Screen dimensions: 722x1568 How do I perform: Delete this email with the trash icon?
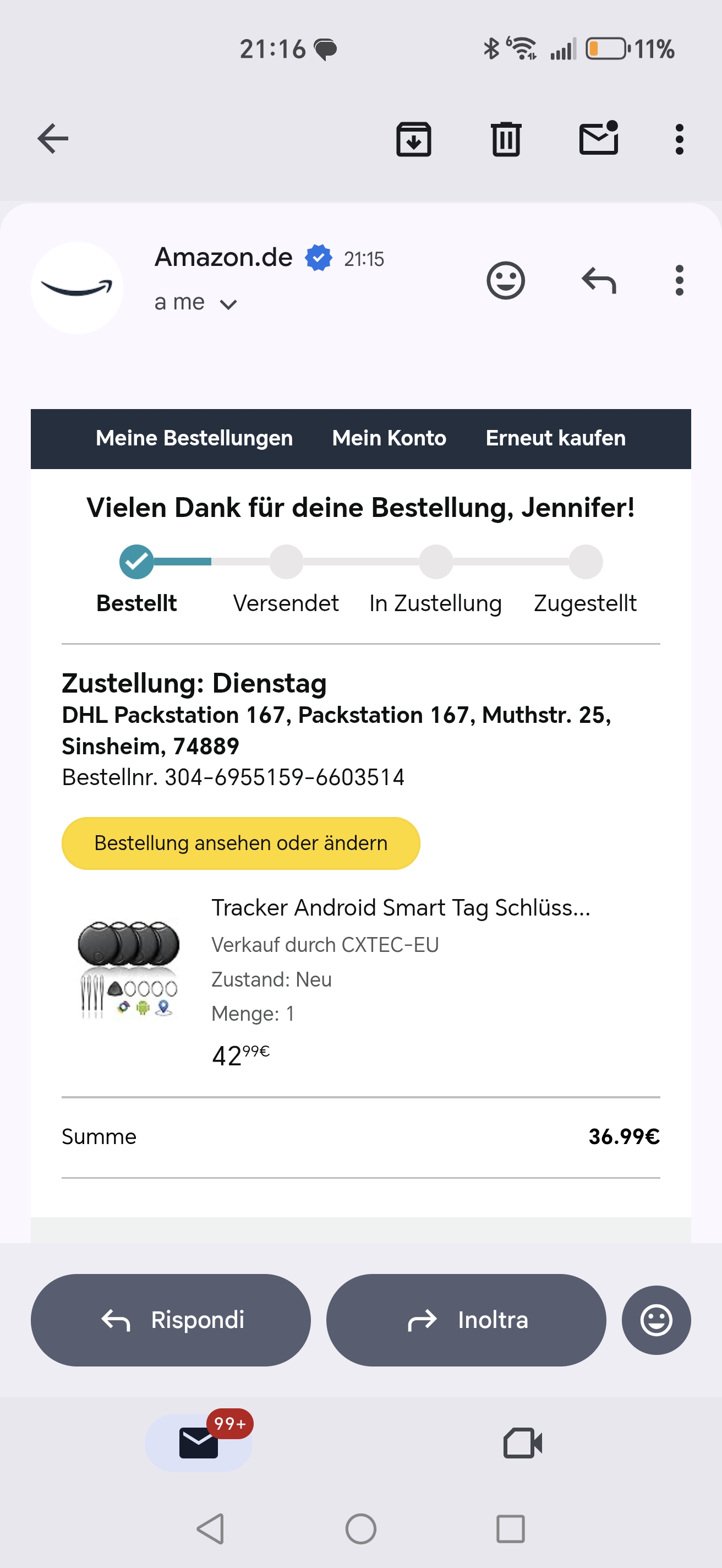(506, 139)
